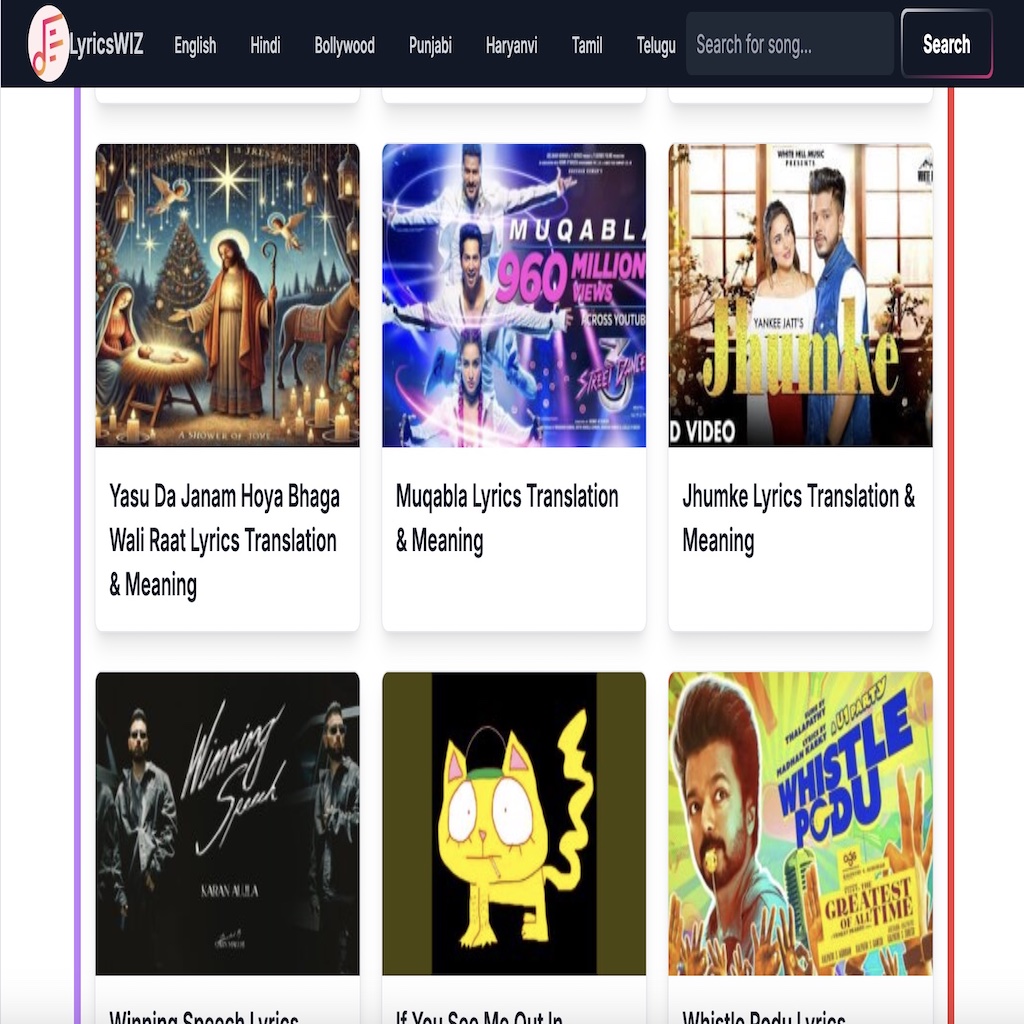Image resolution: width=1024 pixels, height=1024 pixels.
Task: Tap the Search button
Action: pyautogui.click(x=946, y=44)
